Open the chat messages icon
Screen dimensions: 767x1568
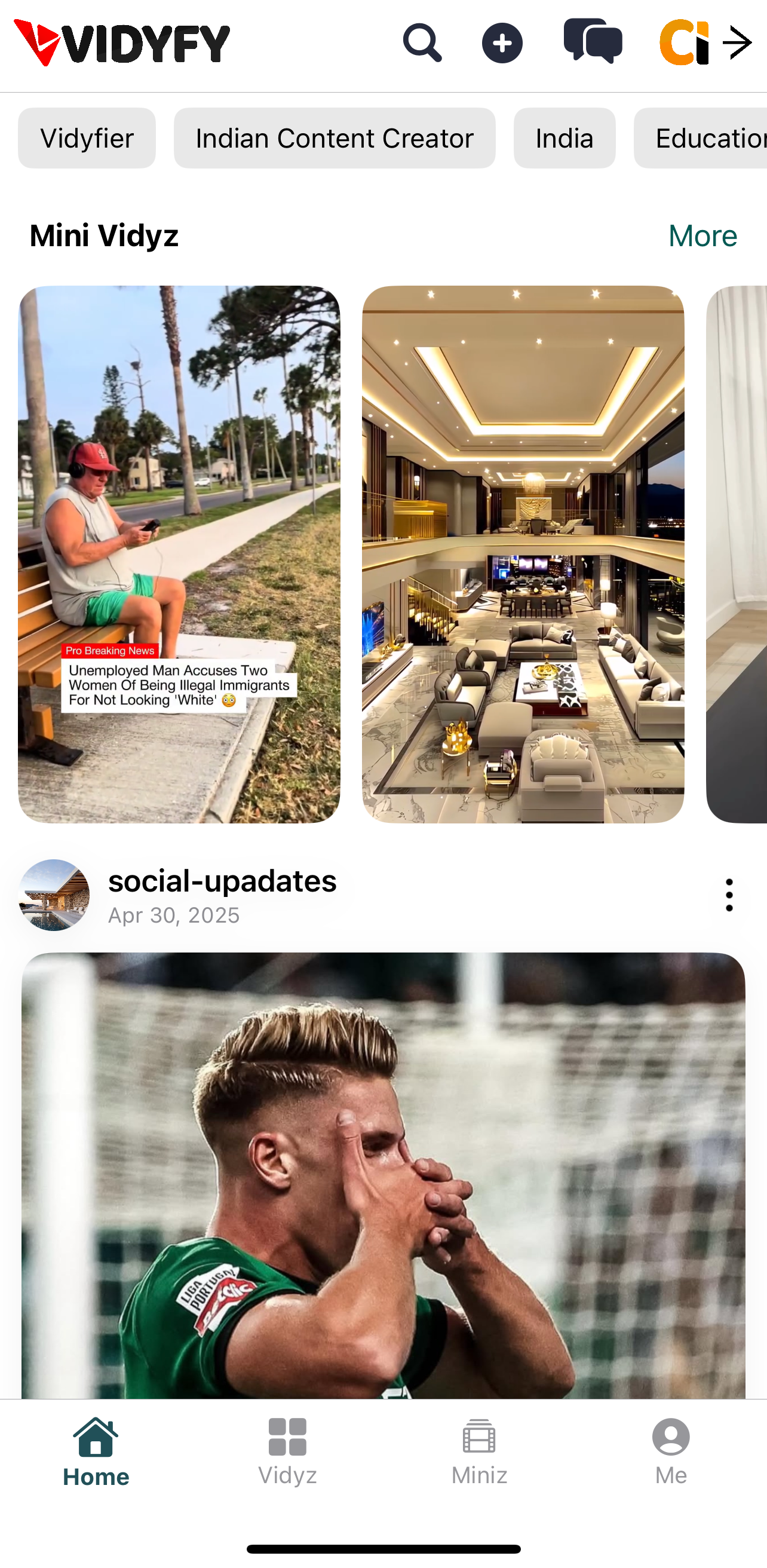click(x=593, y=41)
